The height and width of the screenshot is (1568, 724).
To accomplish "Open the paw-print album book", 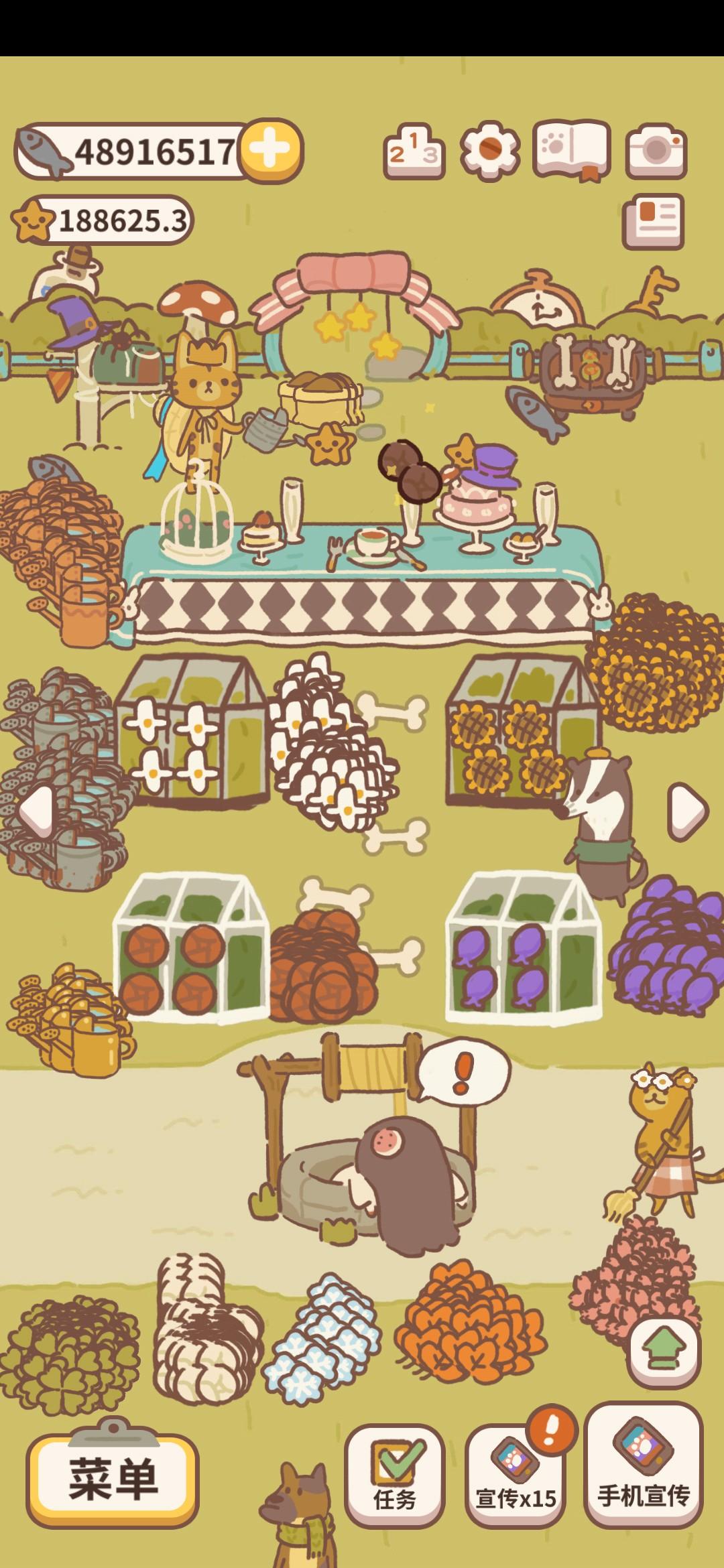I will pos(572,150).
